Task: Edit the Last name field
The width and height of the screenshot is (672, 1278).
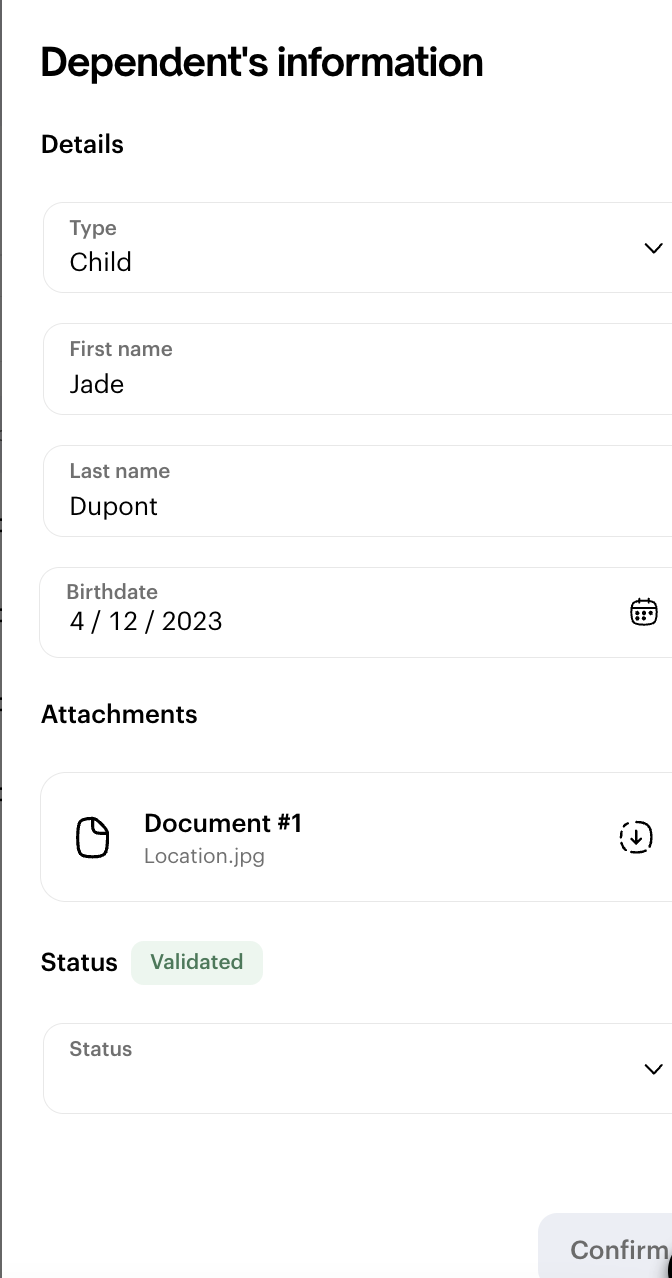Action: (358, 490)
